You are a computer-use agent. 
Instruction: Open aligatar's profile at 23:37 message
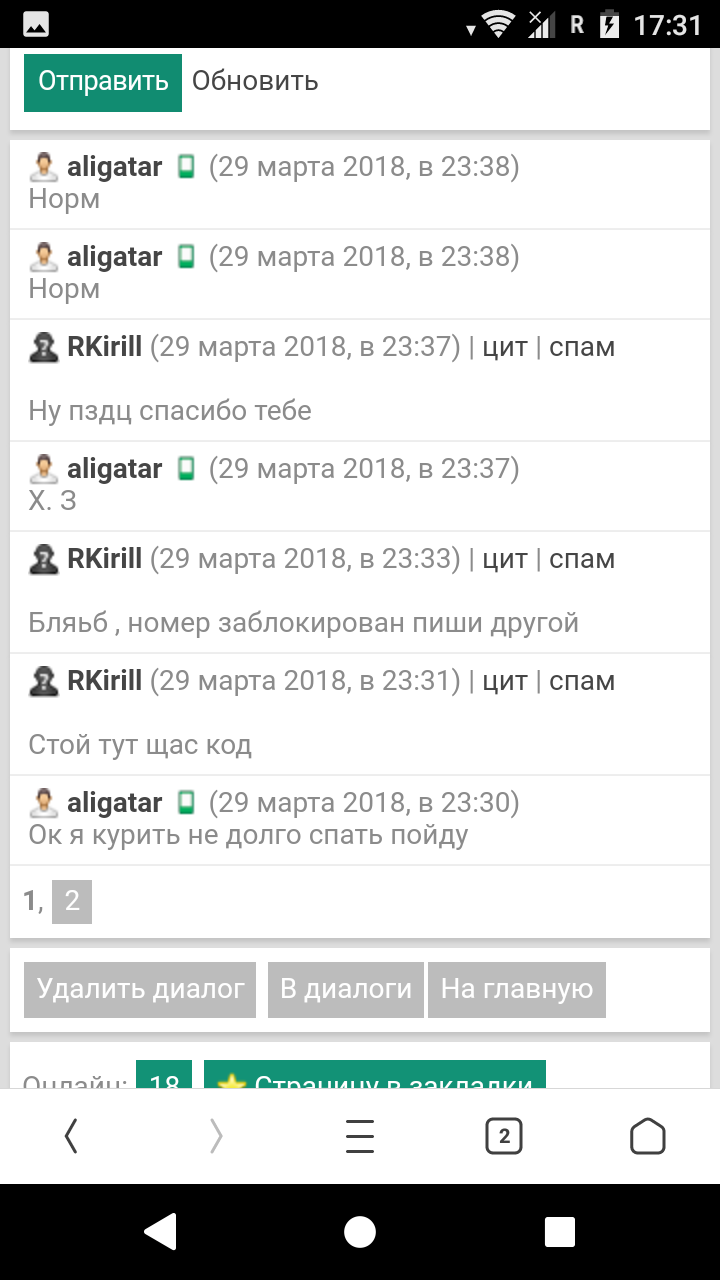(x=114, y=469)
